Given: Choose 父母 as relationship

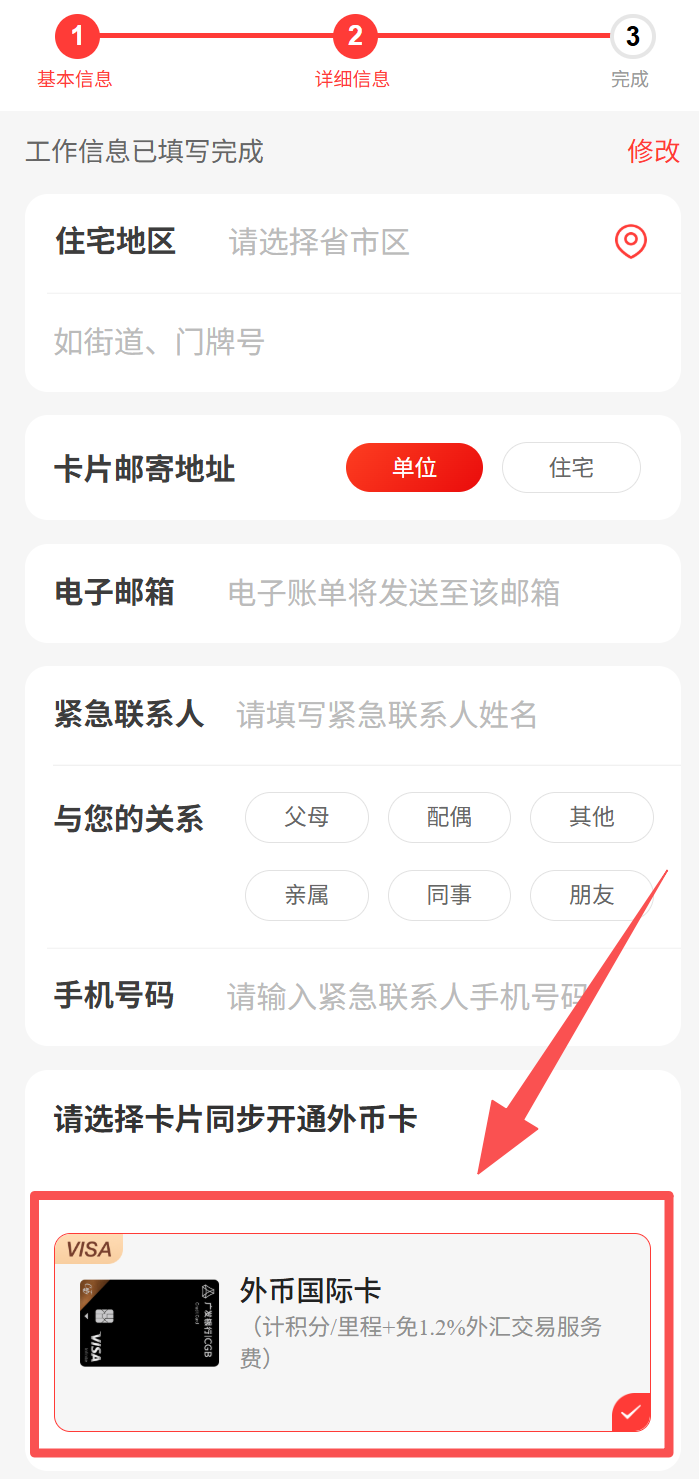Looking at the screenshot, I should tap(306, 817).
